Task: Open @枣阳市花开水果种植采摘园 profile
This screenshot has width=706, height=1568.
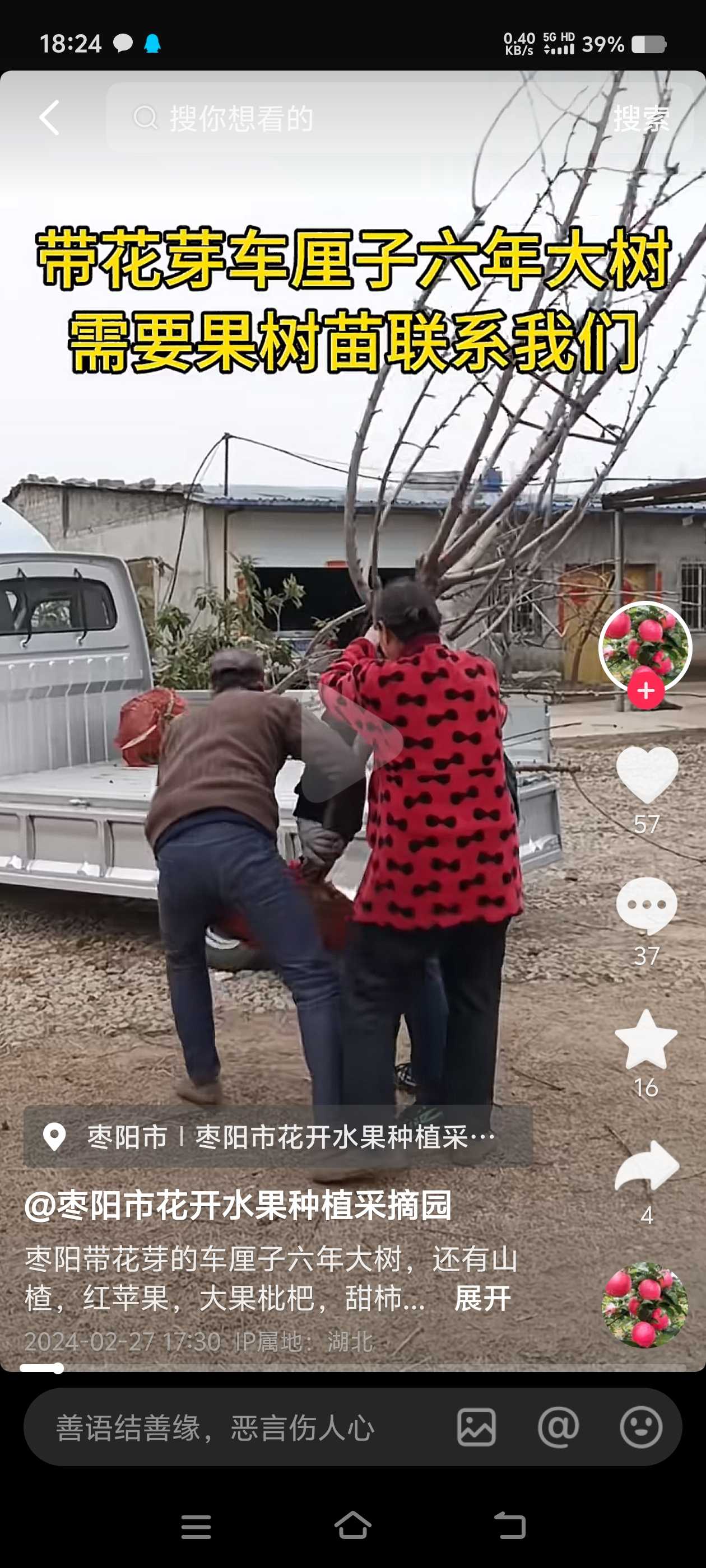Action: [238, 1205]
